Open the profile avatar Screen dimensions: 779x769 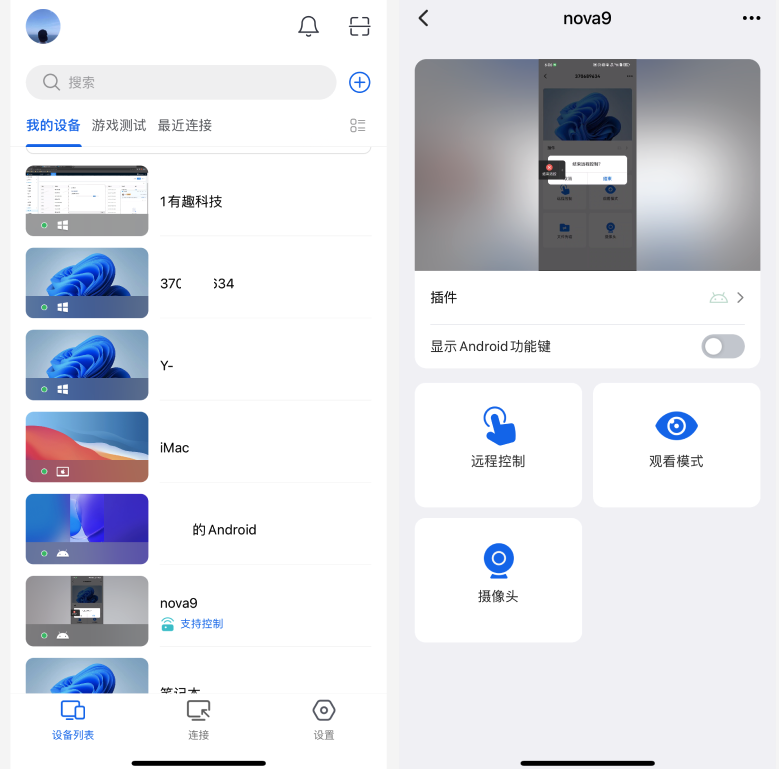pyautogui.click(x=43, y=27)
